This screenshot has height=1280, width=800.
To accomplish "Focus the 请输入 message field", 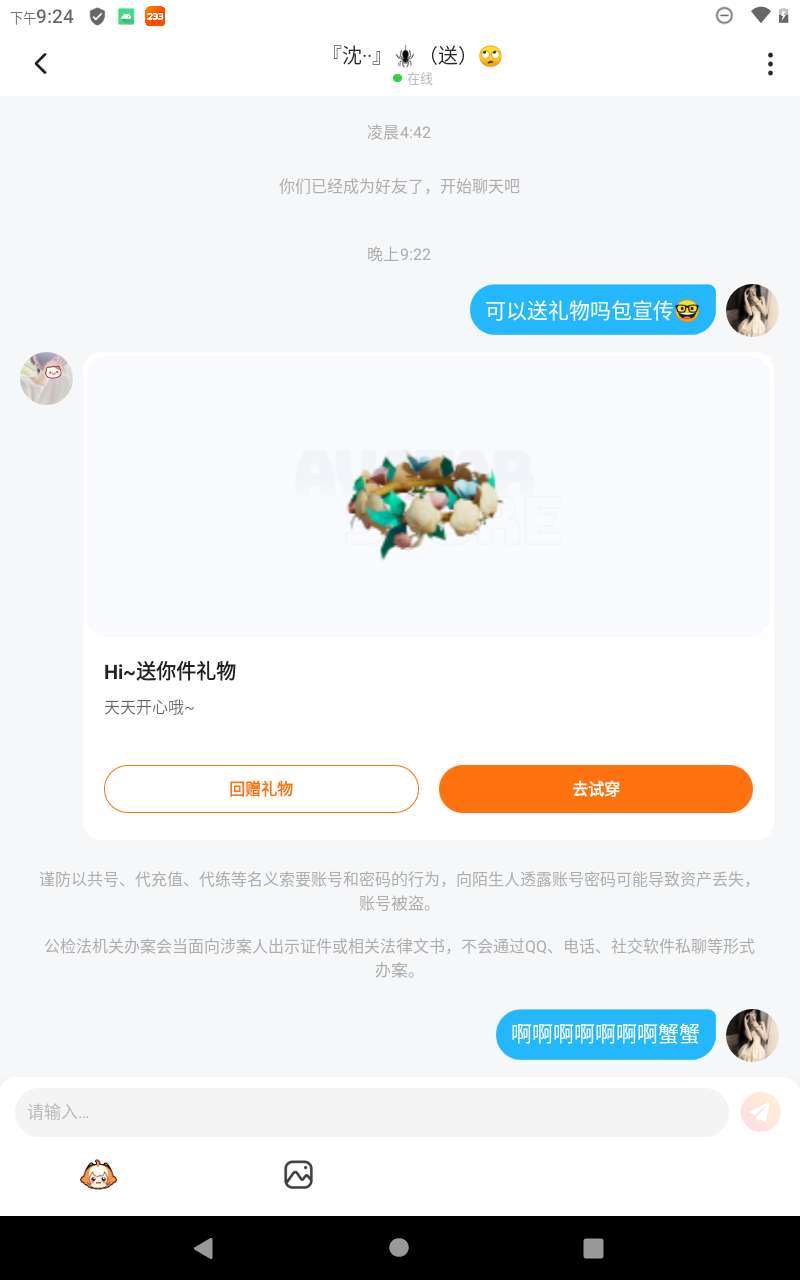I will pyautogui.click(x=370, y=1112).
